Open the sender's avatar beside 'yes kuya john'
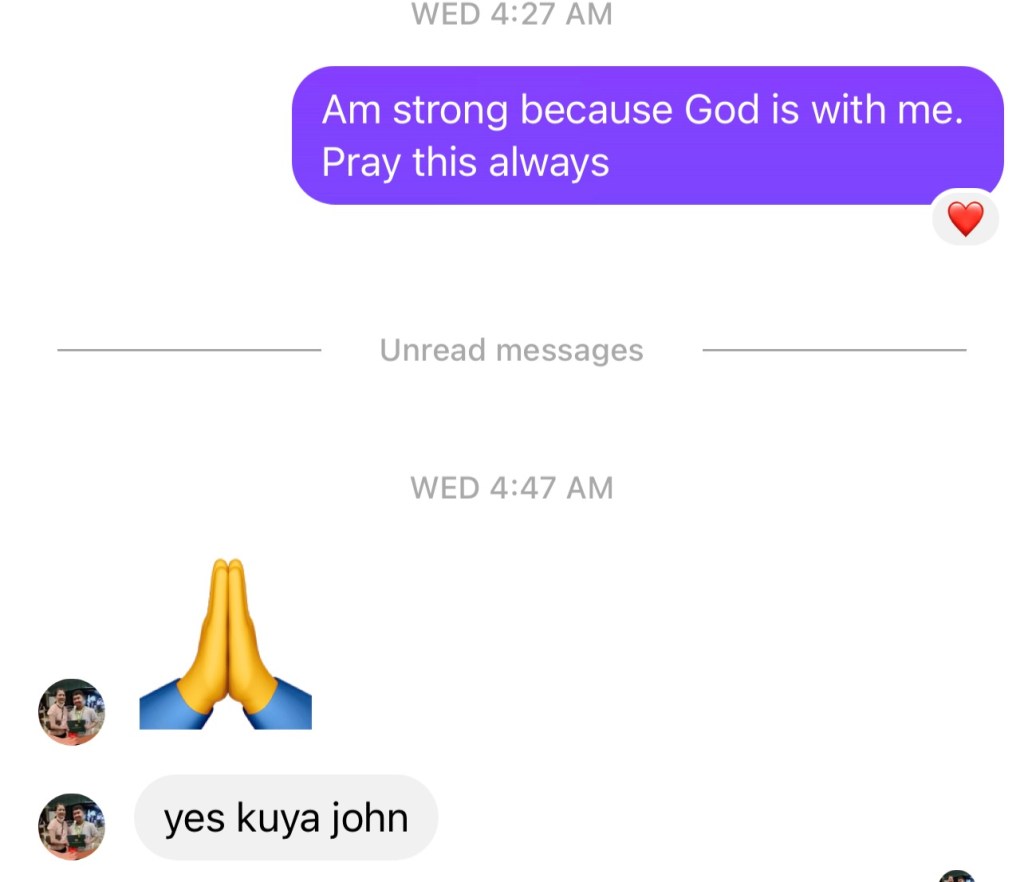Image resolution: width=1024 pixels, height=882 pixels. tap(71, 826)
